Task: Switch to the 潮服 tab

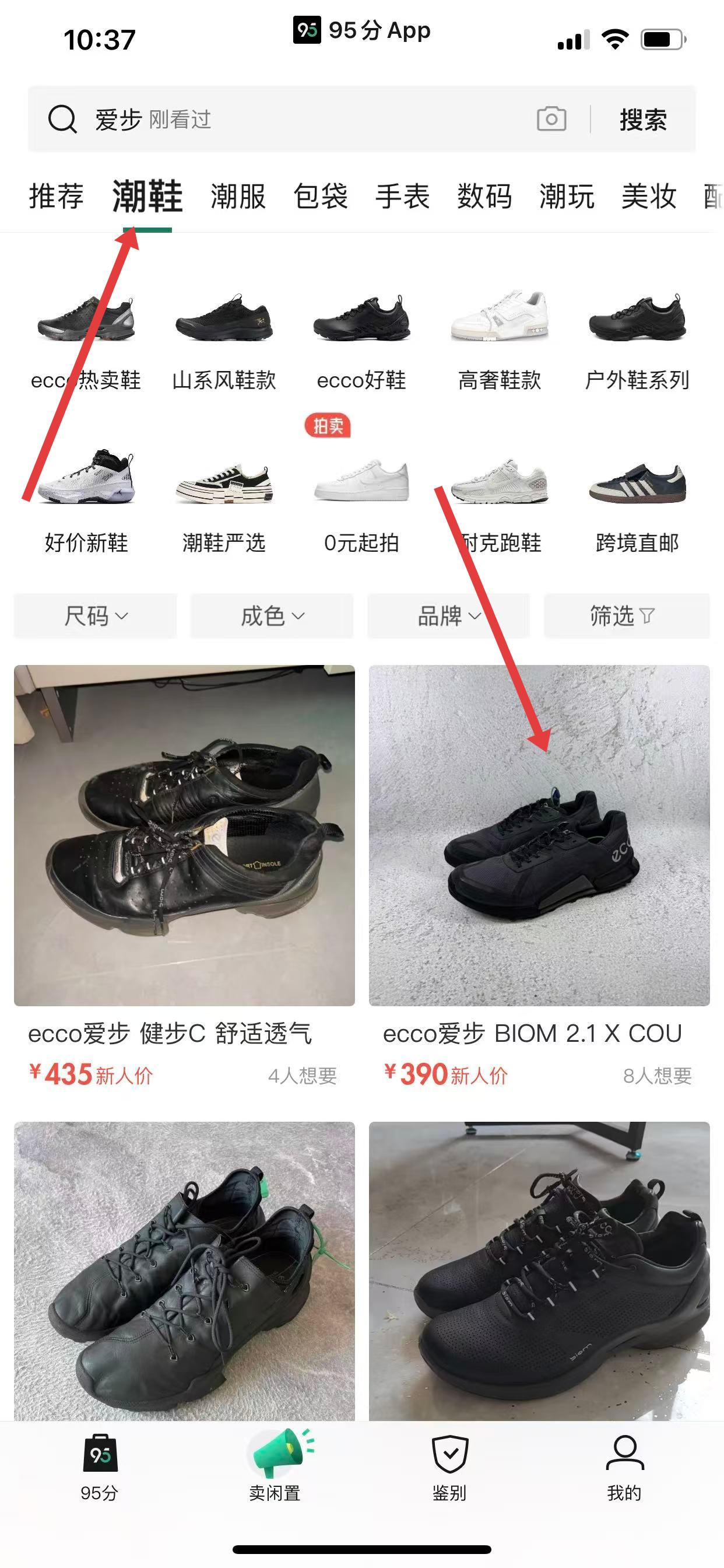Action: click(x=238, y=197)
